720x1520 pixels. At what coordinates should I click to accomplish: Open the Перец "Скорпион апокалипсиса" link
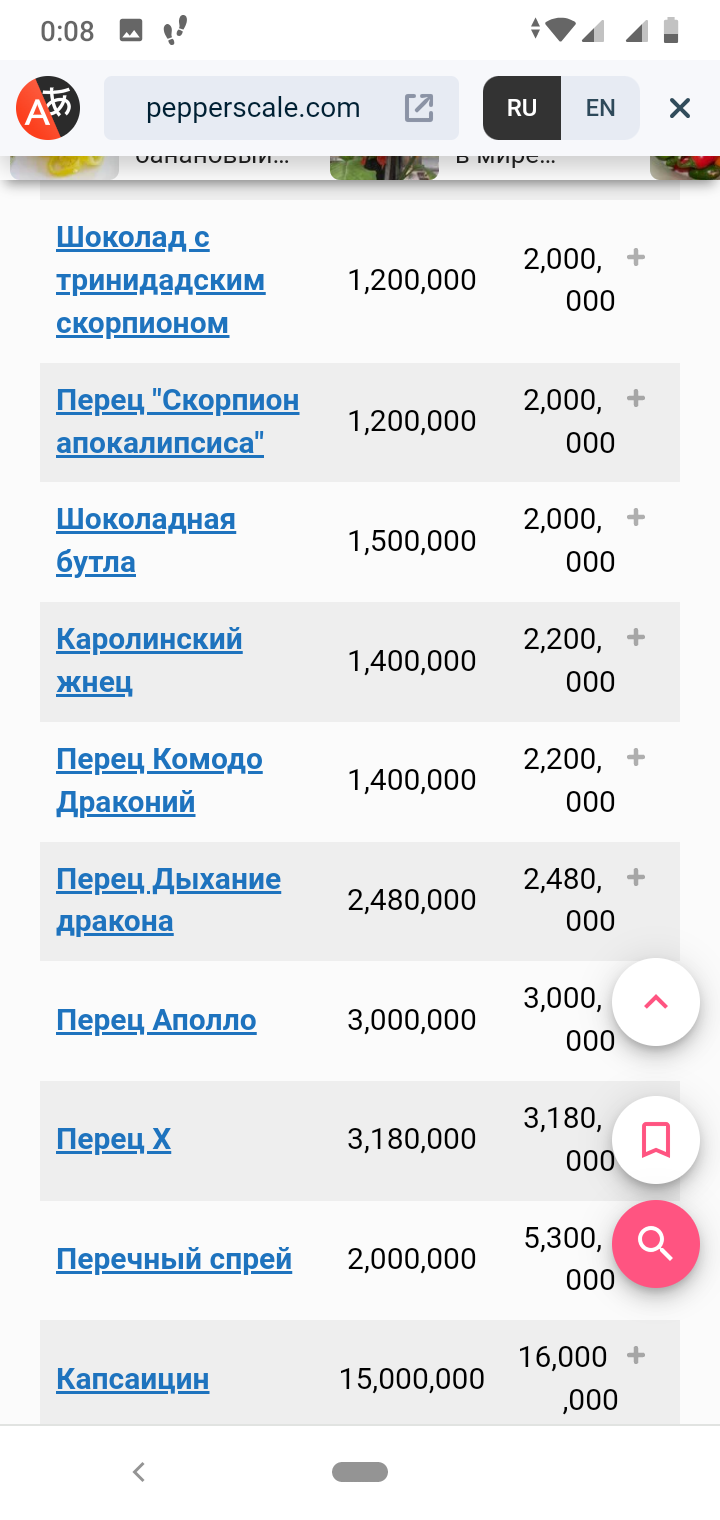pos(177,421)
